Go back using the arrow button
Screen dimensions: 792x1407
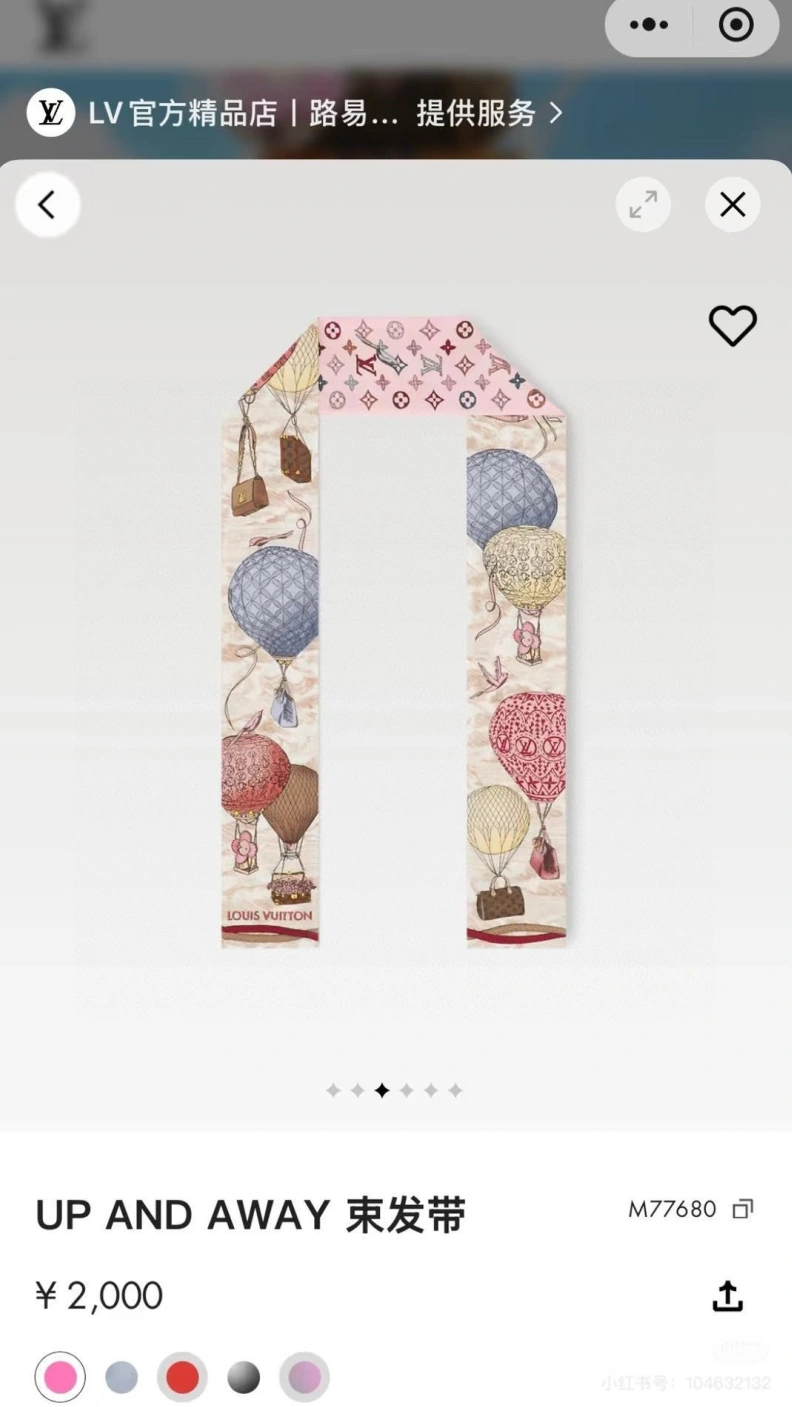(x=47, y=205)
